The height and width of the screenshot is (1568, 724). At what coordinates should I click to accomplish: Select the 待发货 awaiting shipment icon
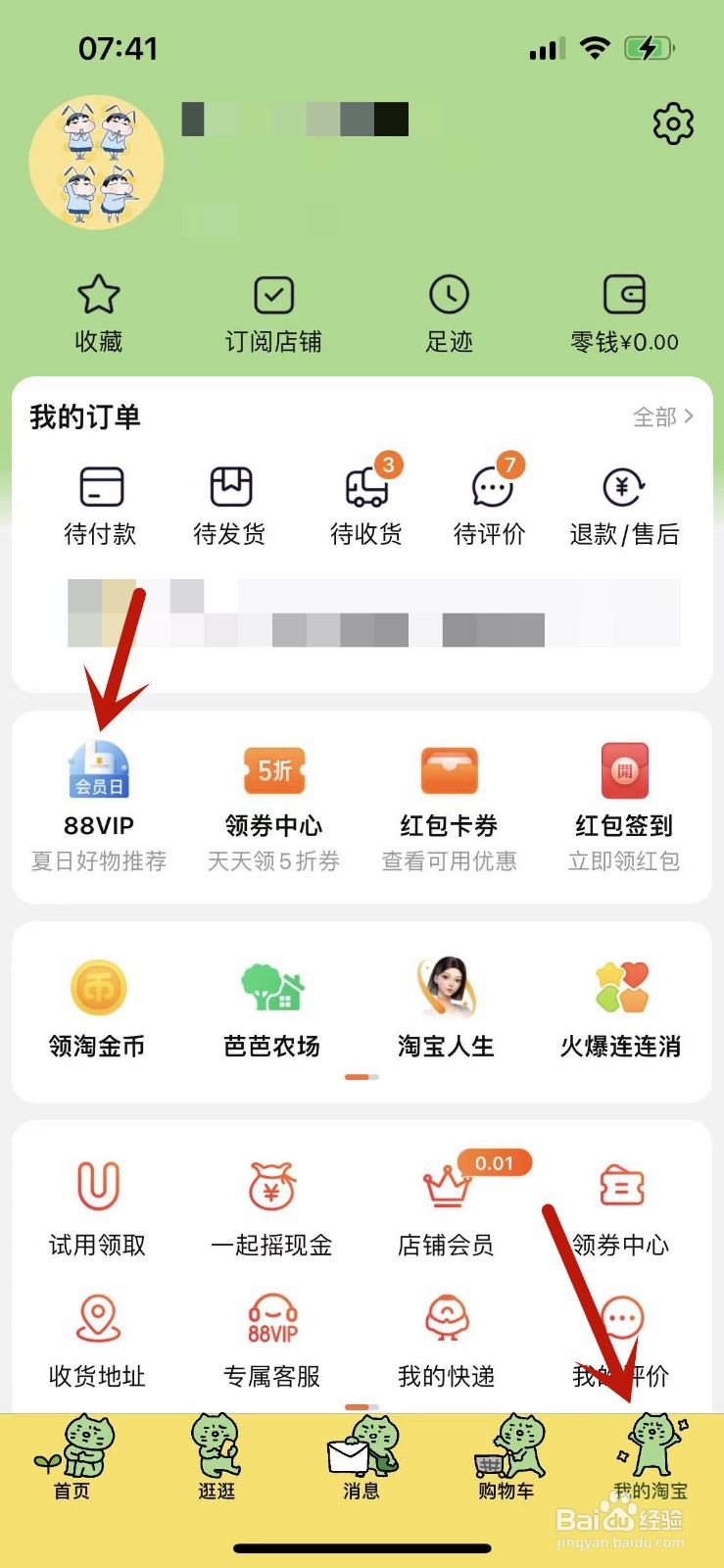click(x=230, y=502)
